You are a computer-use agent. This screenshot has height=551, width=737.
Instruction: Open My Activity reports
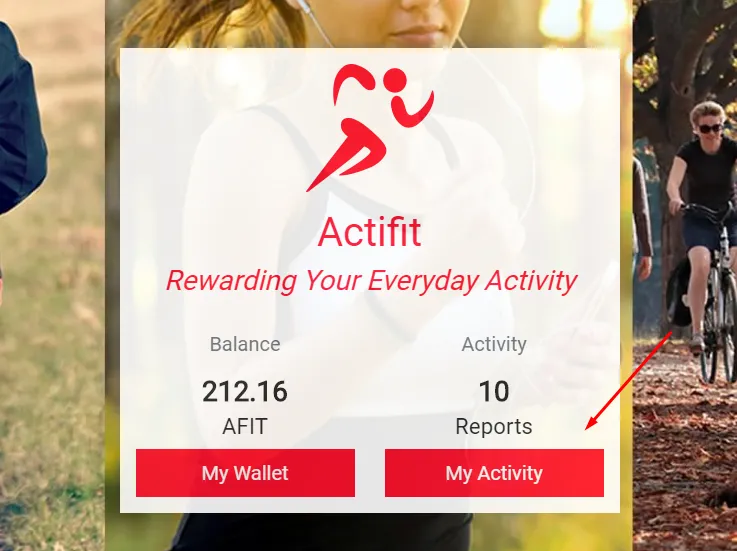click(x=494, y=473)
